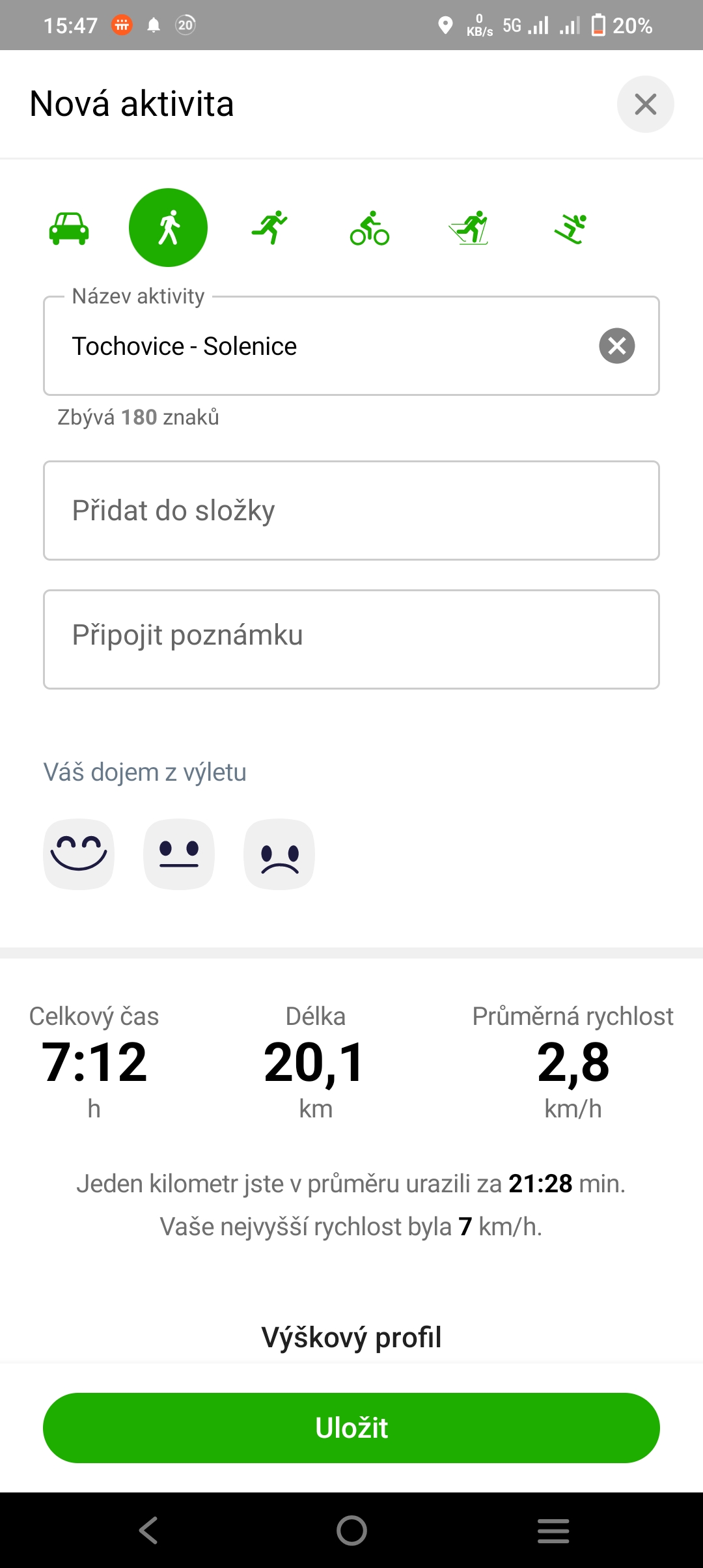Select the car activity type
This screenshot has width=703, height=1568.
(69, 228)
